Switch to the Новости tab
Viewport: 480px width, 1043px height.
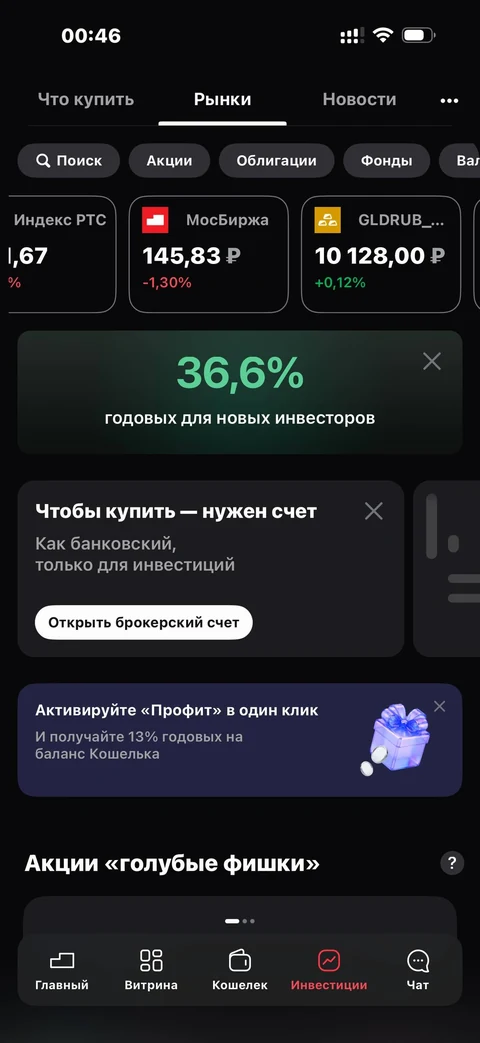point(359,100)
